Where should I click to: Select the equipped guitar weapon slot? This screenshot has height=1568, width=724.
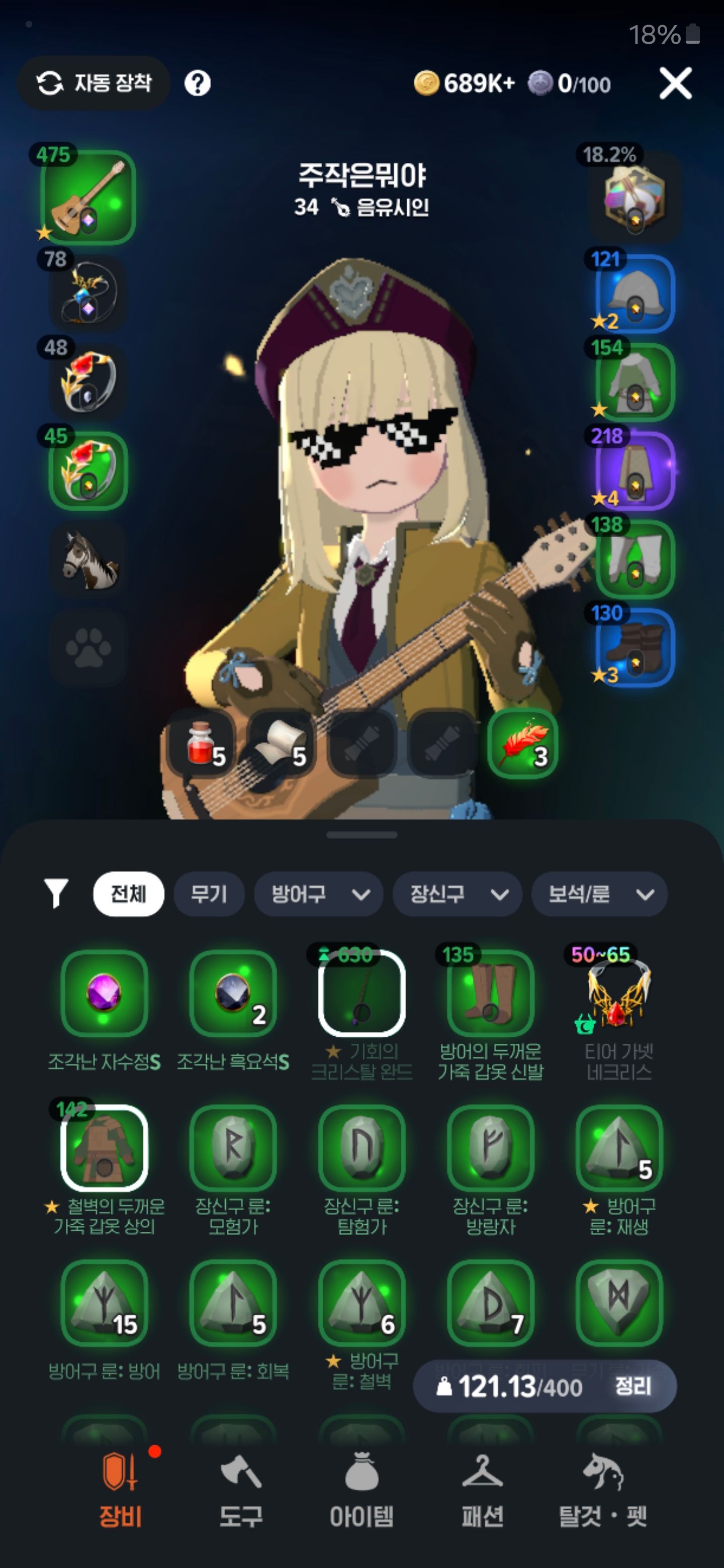(87, 197)
